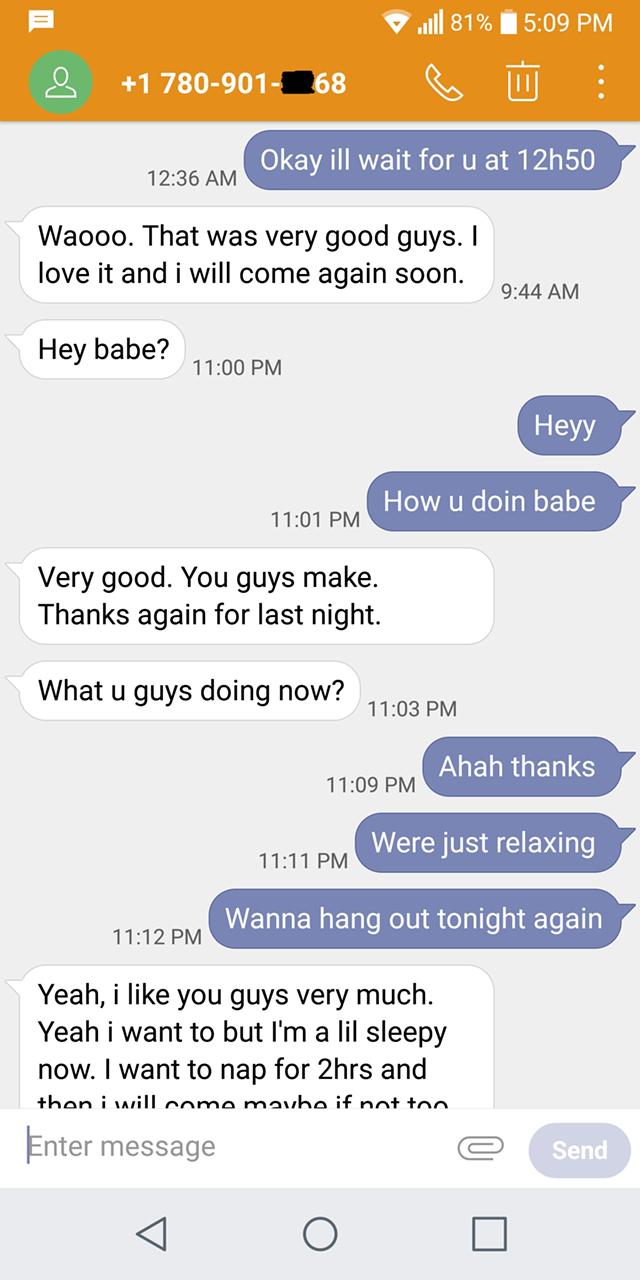Go back using the system back button
The width and height of the screenshot is (640, 1280).
[x=150, y=1233]
